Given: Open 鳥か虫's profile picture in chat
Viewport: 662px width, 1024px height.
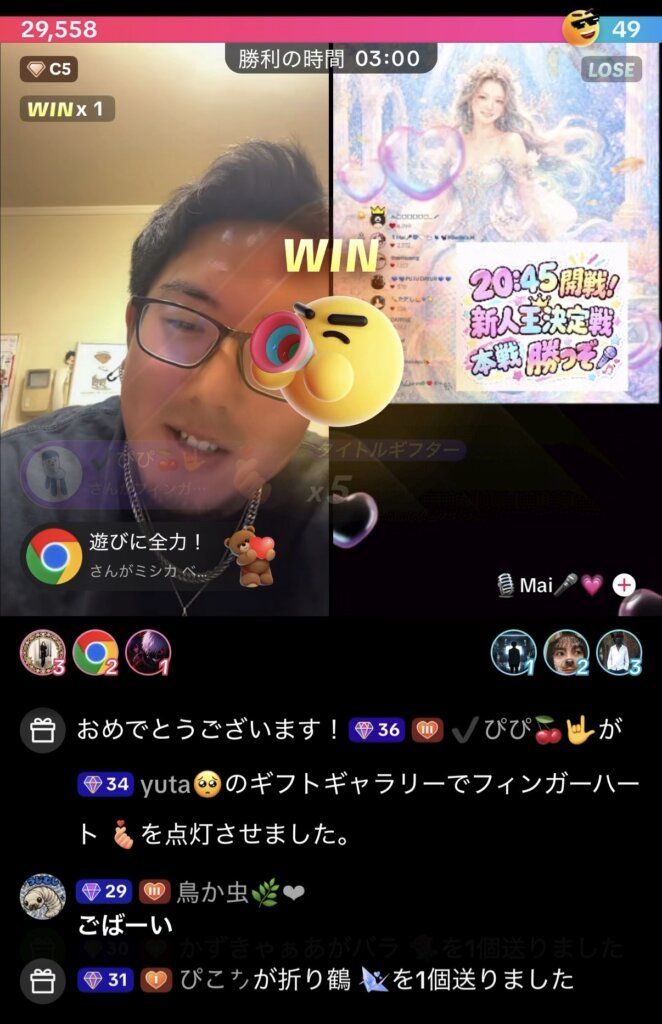Looking at the screenshot, I should point(43,896).
